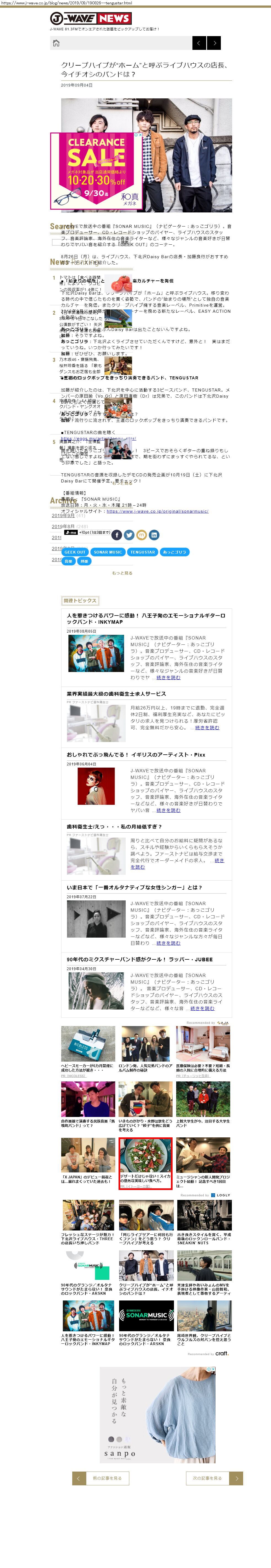Open related topic about INKYMAP

coord(146,619)
